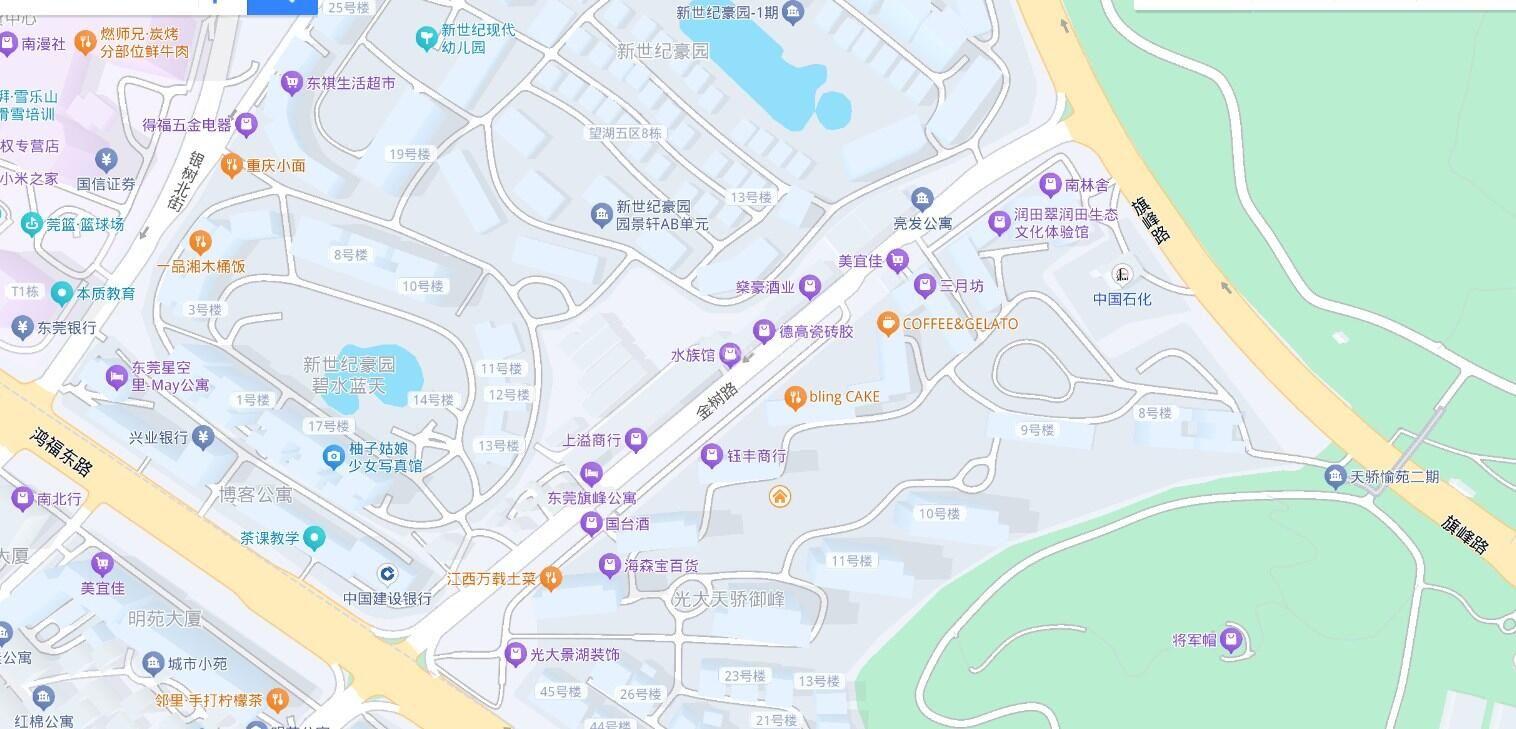
Task: Select the 光大景湖装饰 marker
Action: click(x=515, y=655)
